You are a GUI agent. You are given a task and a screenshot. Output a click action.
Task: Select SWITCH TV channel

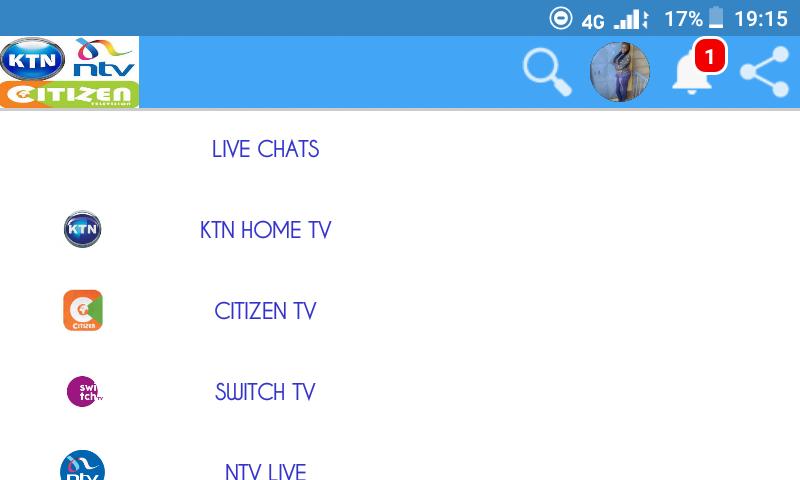pyautogui.click(x=265, y=392)
